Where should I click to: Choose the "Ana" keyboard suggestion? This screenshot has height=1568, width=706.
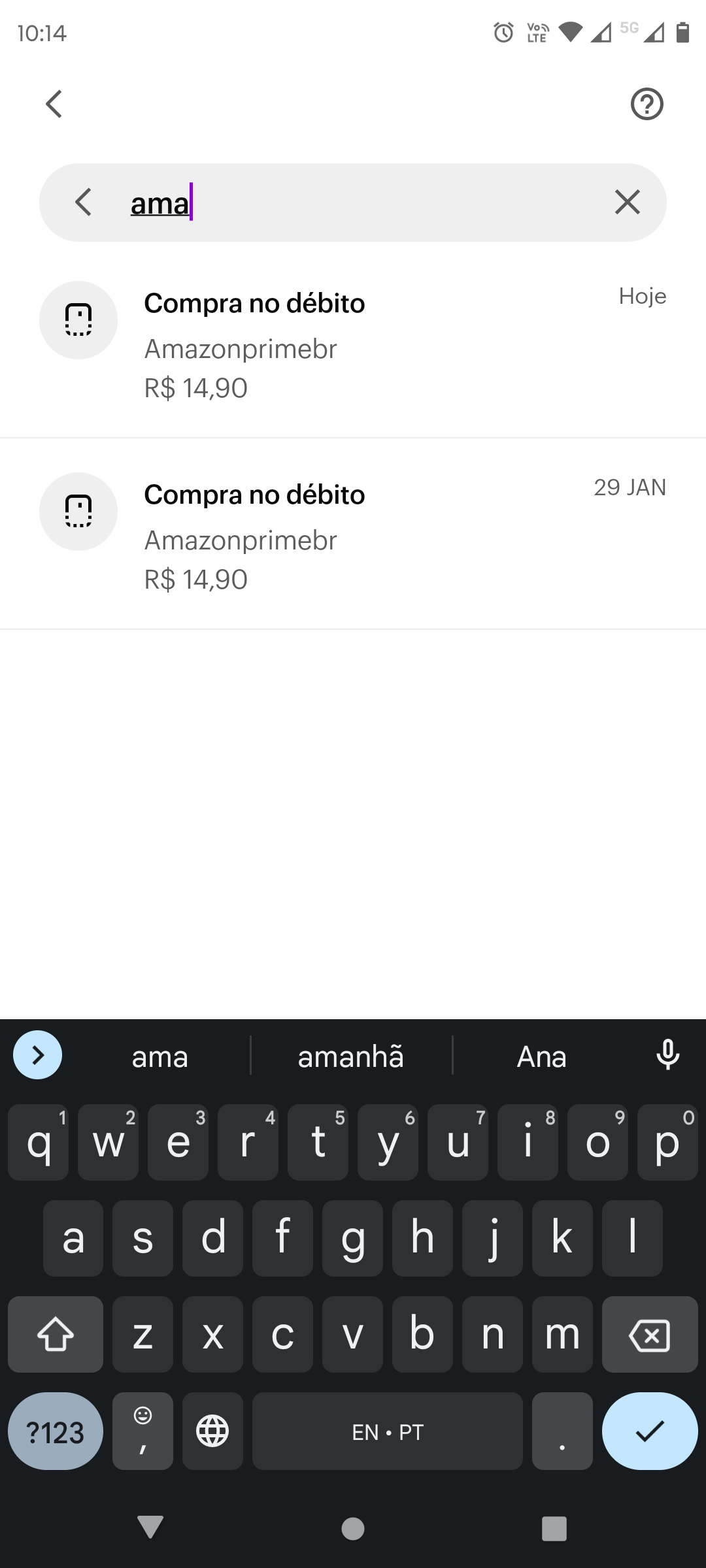click(541, 1056)
